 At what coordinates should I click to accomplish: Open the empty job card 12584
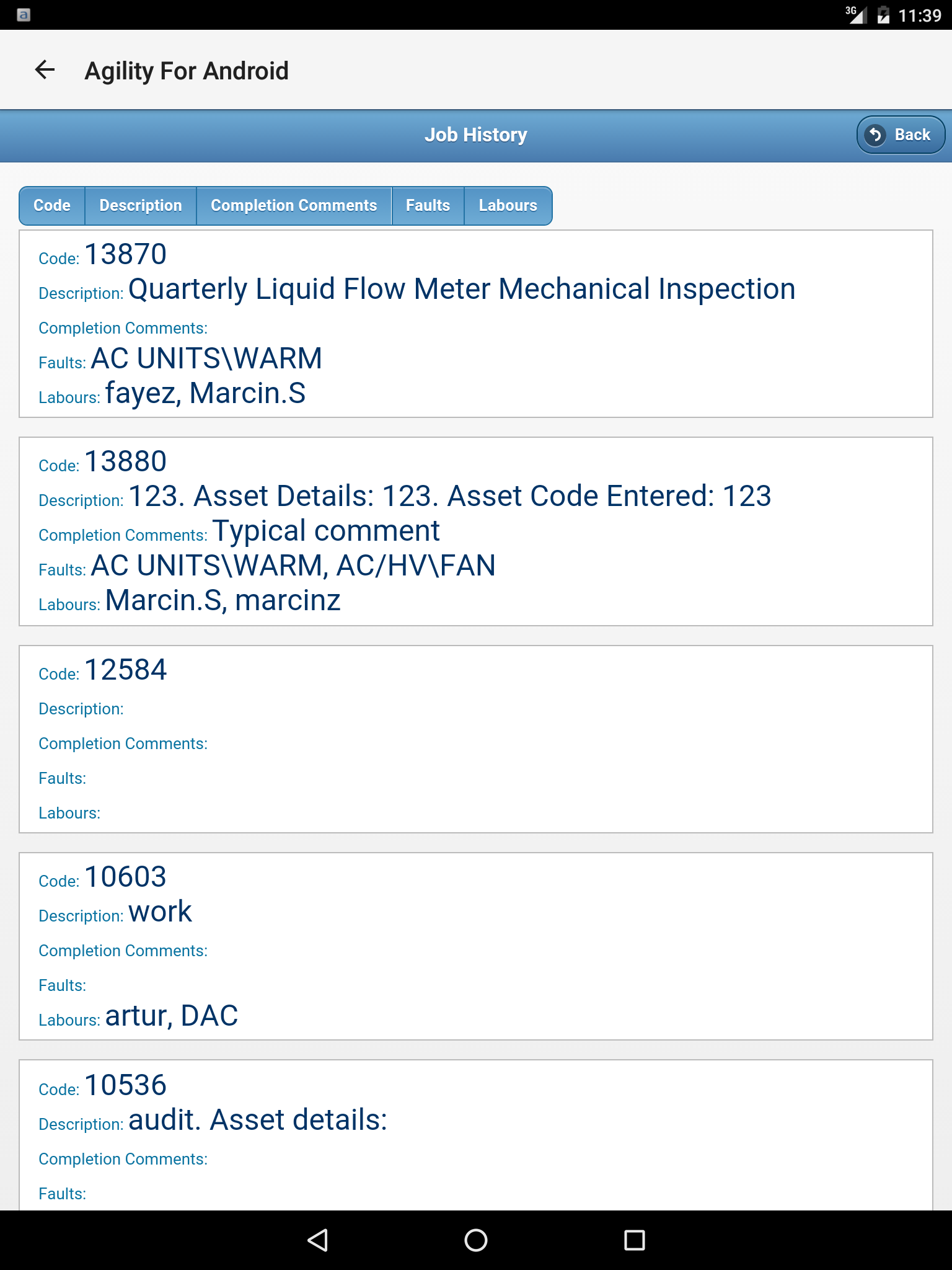(x=475, y=739)
